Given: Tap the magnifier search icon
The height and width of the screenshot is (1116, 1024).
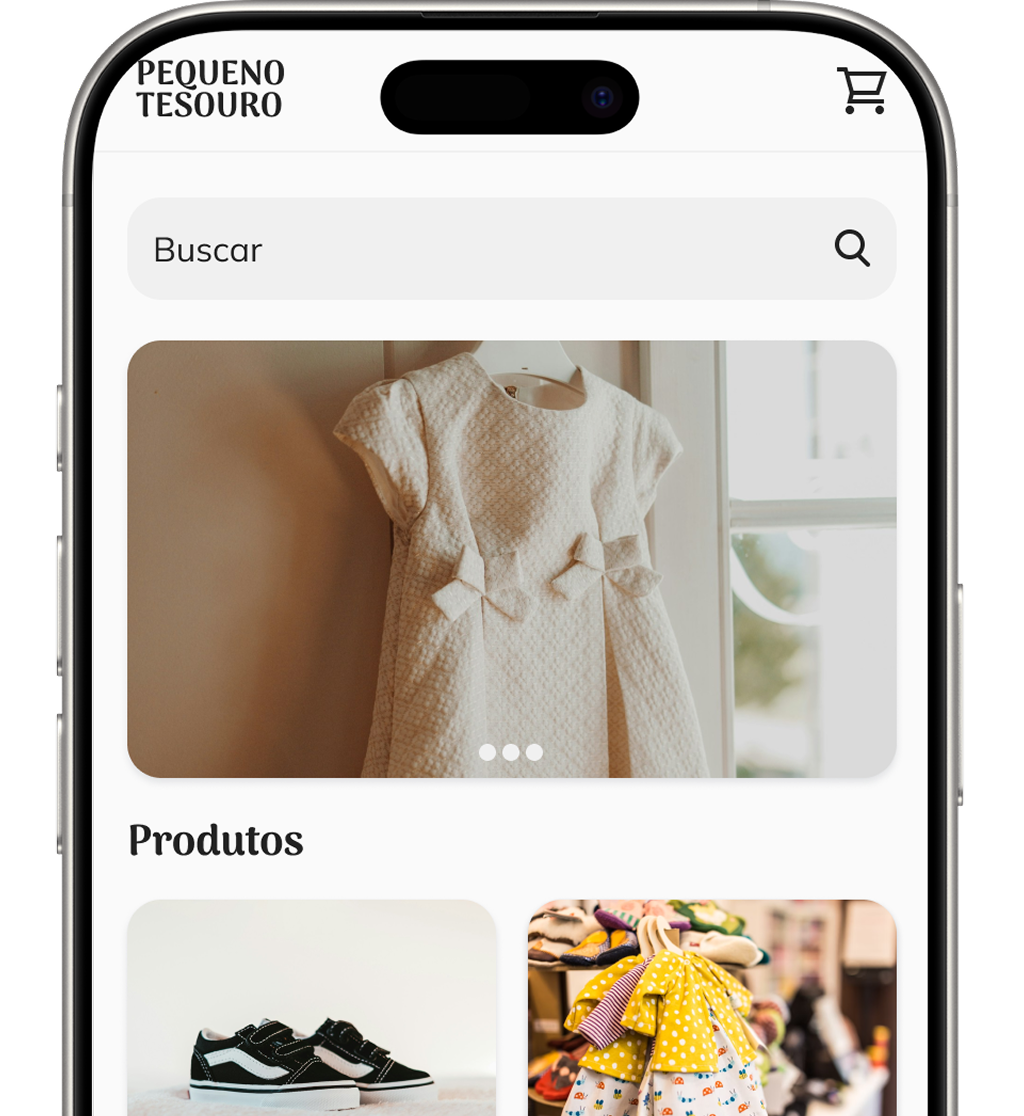Looking at the screenshot, I should coord(852,248).
